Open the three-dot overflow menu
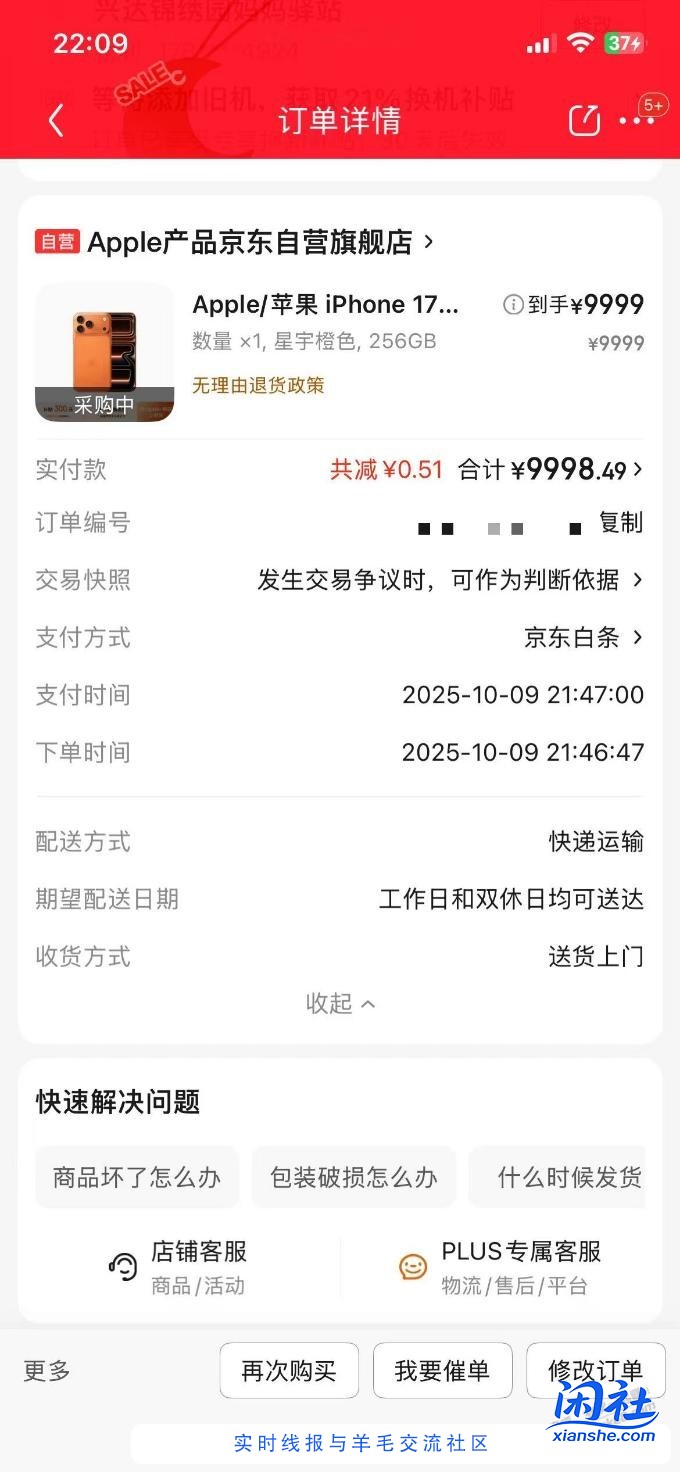The height and width of the screenshot is (1472, 680). 636,121
